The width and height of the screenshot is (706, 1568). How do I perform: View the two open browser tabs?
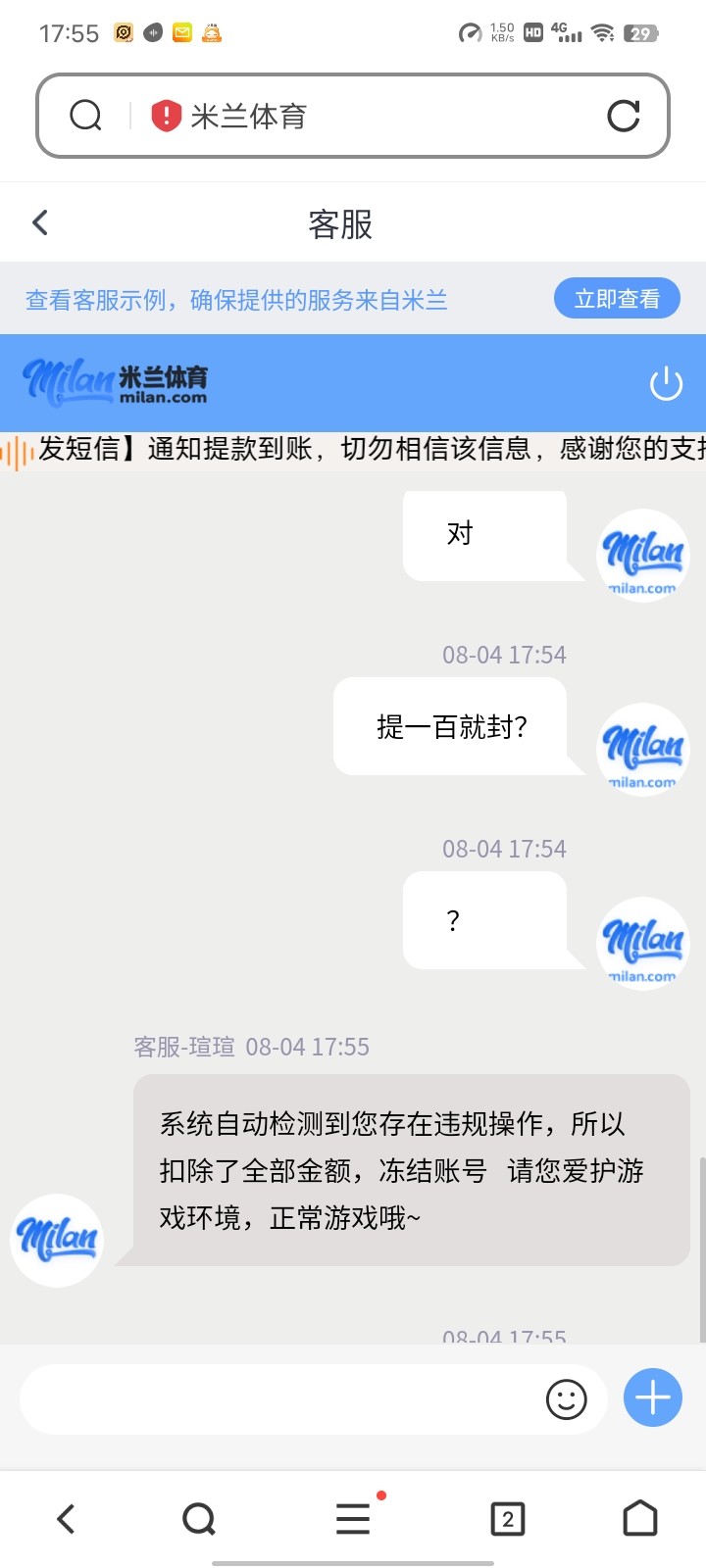tap(507, 1519)
